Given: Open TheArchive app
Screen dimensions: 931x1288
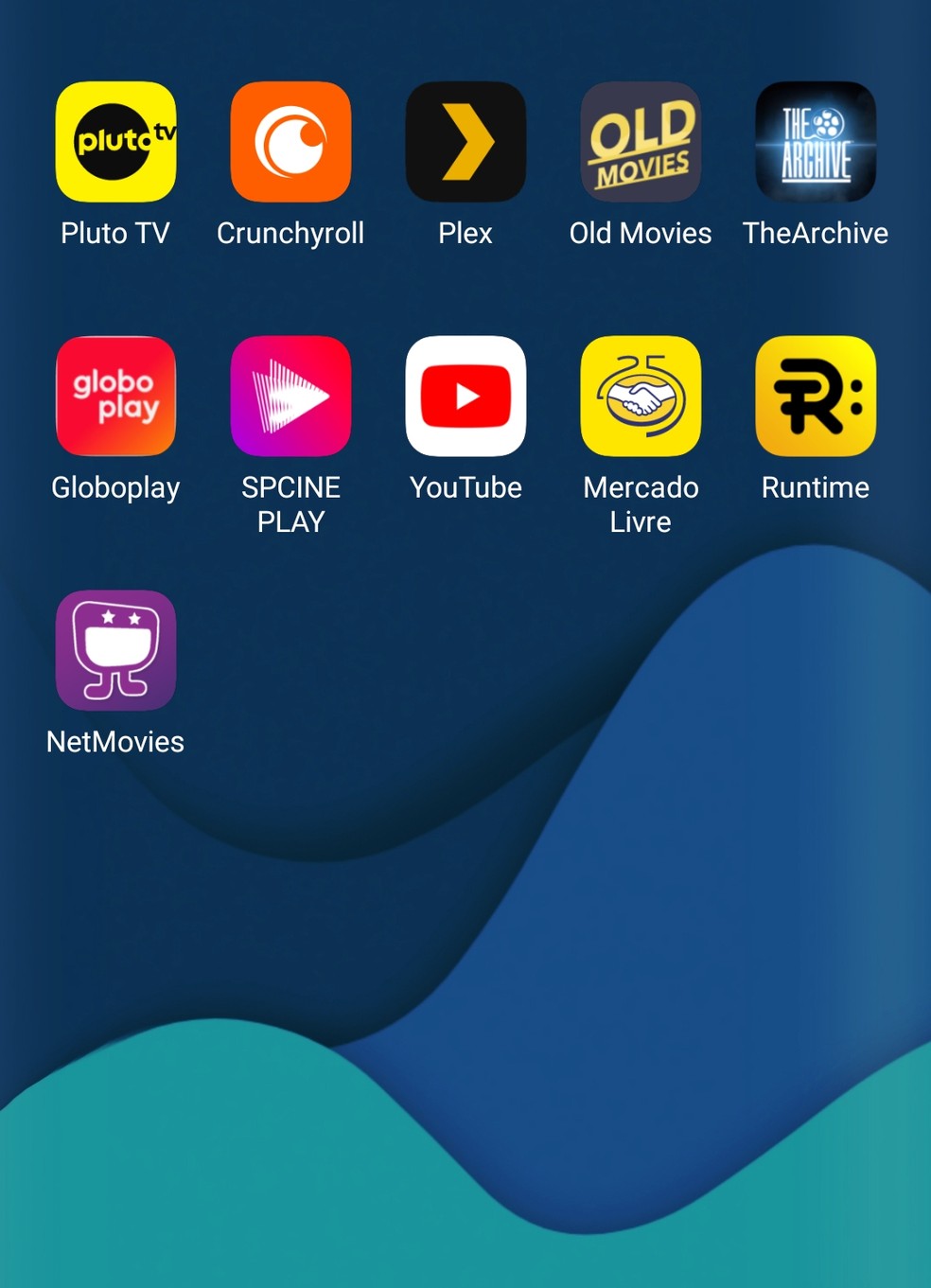Looking at the screenshot, I should tap(816, 142).
